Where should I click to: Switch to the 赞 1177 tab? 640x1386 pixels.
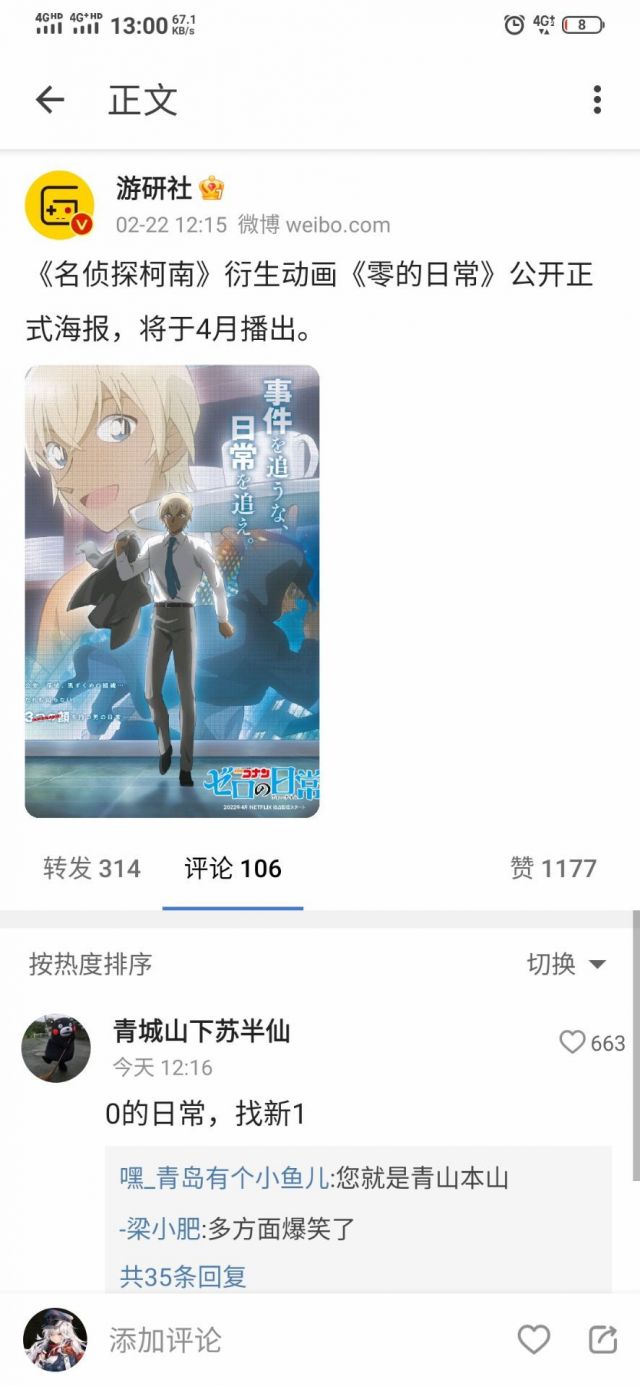point(553,868)
